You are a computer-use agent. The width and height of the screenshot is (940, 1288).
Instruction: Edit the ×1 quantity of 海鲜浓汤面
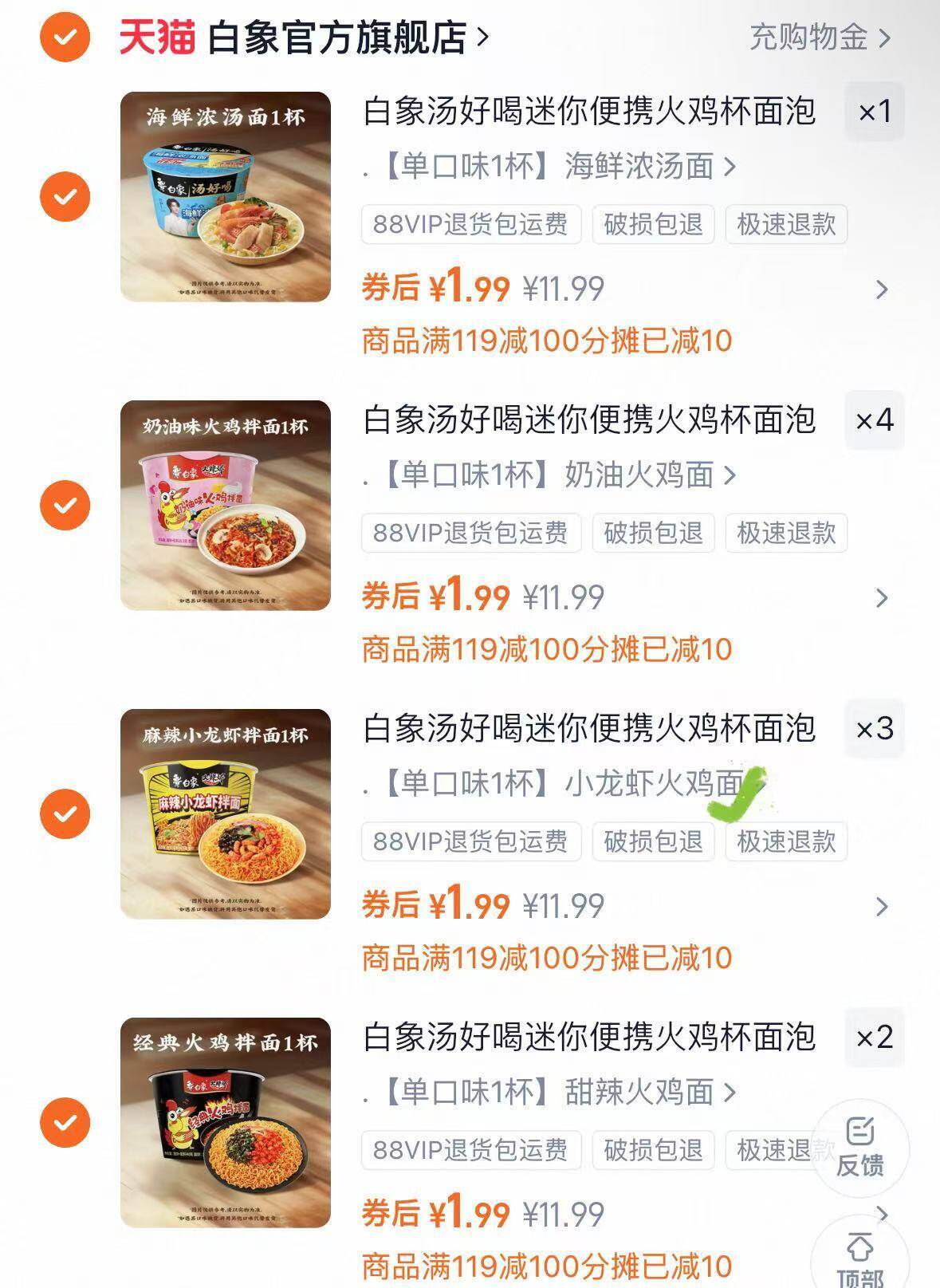(875, 112)
